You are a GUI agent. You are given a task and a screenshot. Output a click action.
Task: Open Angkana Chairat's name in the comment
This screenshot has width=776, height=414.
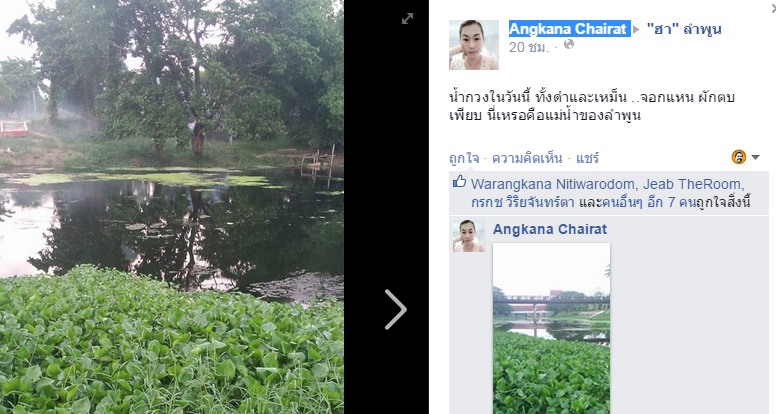coord(550,229)
